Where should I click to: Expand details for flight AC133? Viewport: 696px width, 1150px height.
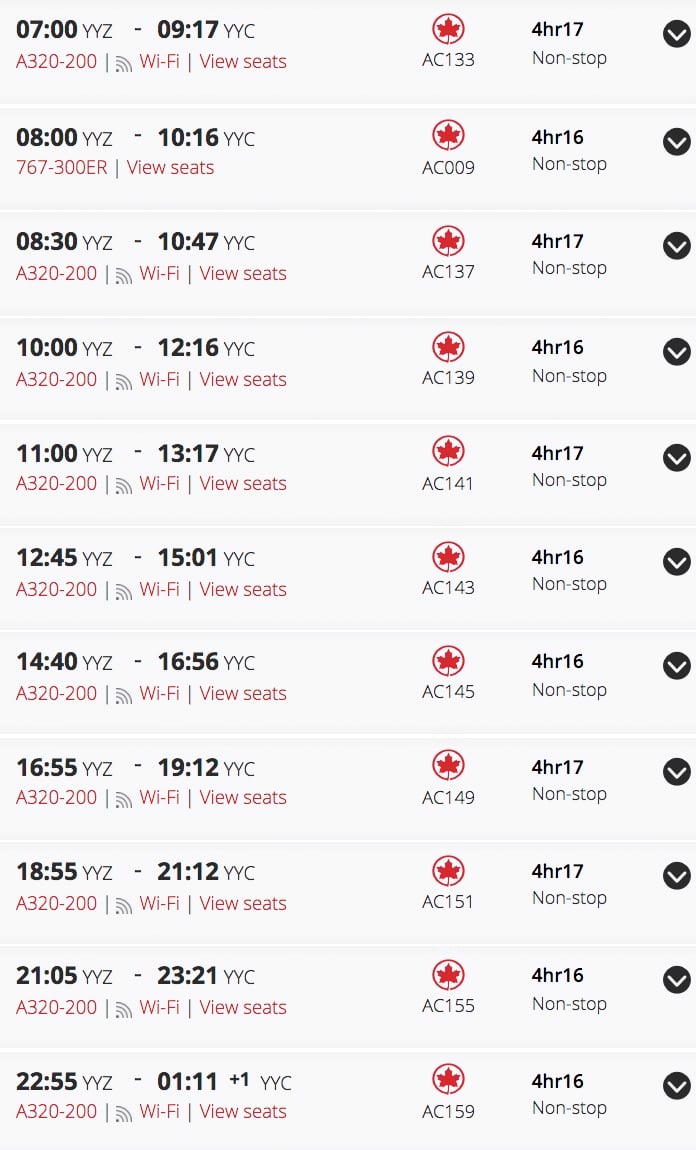(676, 34)
